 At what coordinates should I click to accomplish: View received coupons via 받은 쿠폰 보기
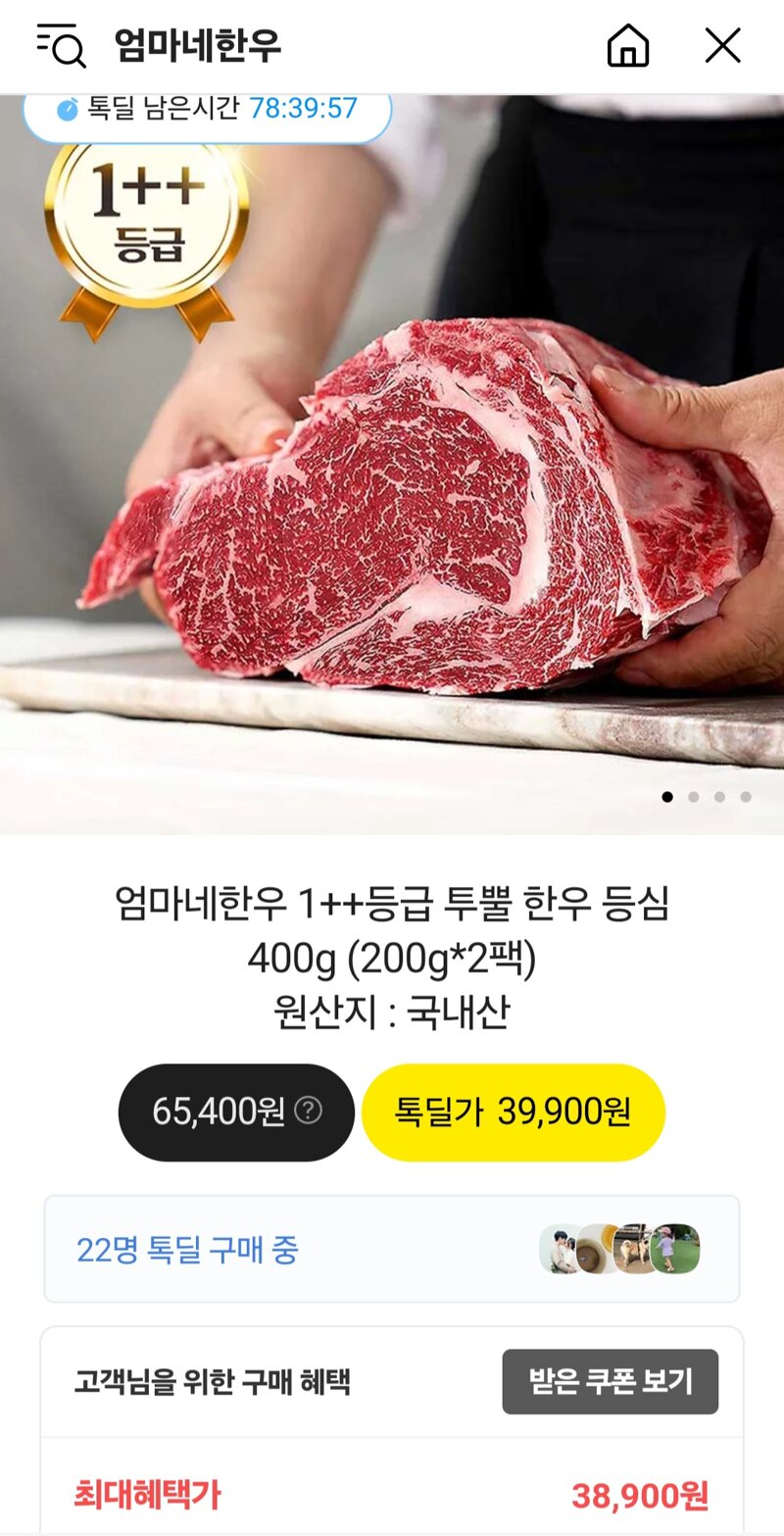[610, 1381]
